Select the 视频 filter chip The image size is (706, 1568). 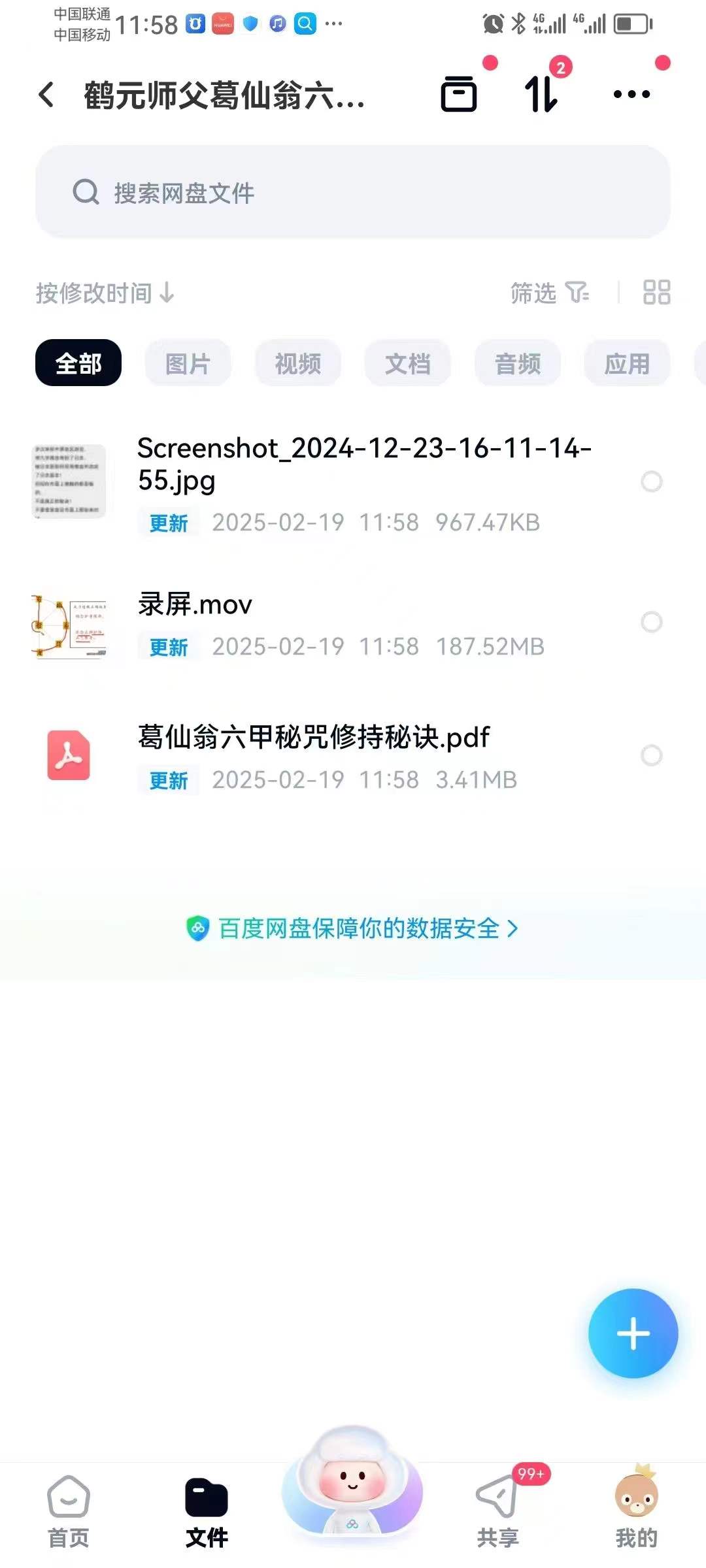[x=298, y=363]
